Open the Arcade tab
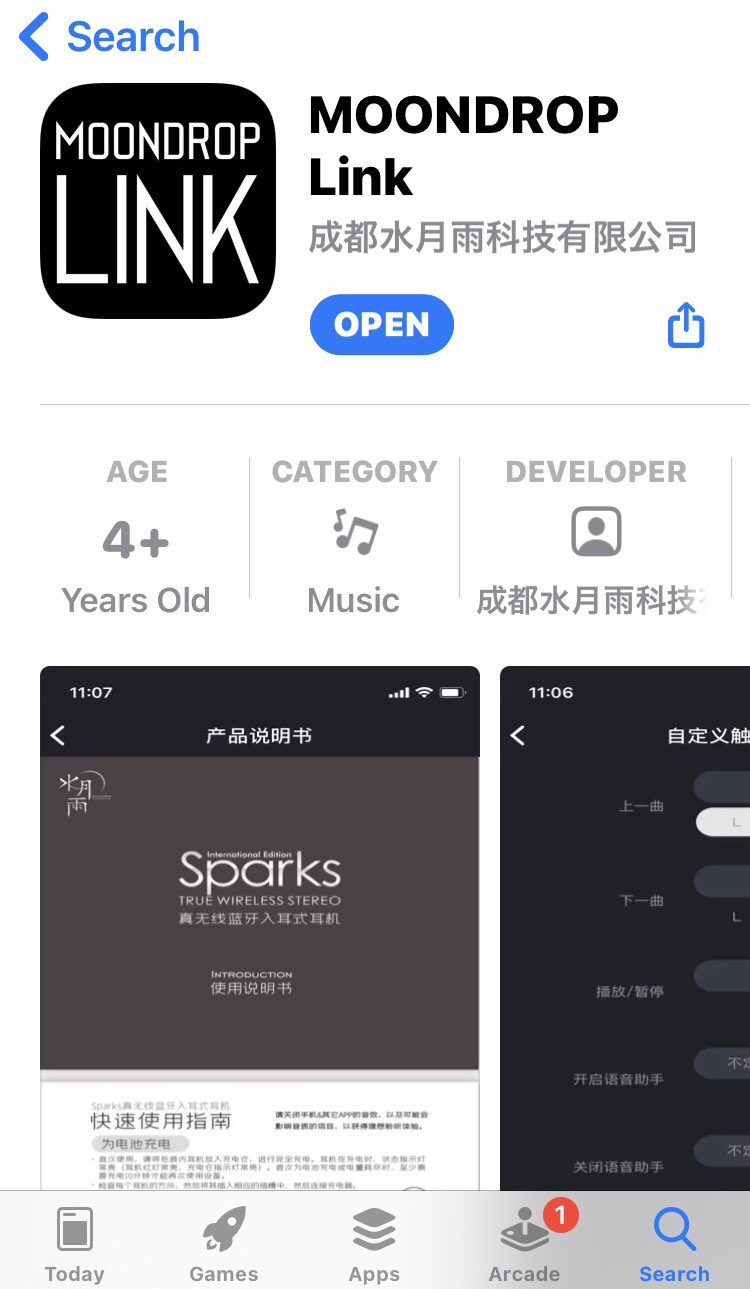 524,1243
